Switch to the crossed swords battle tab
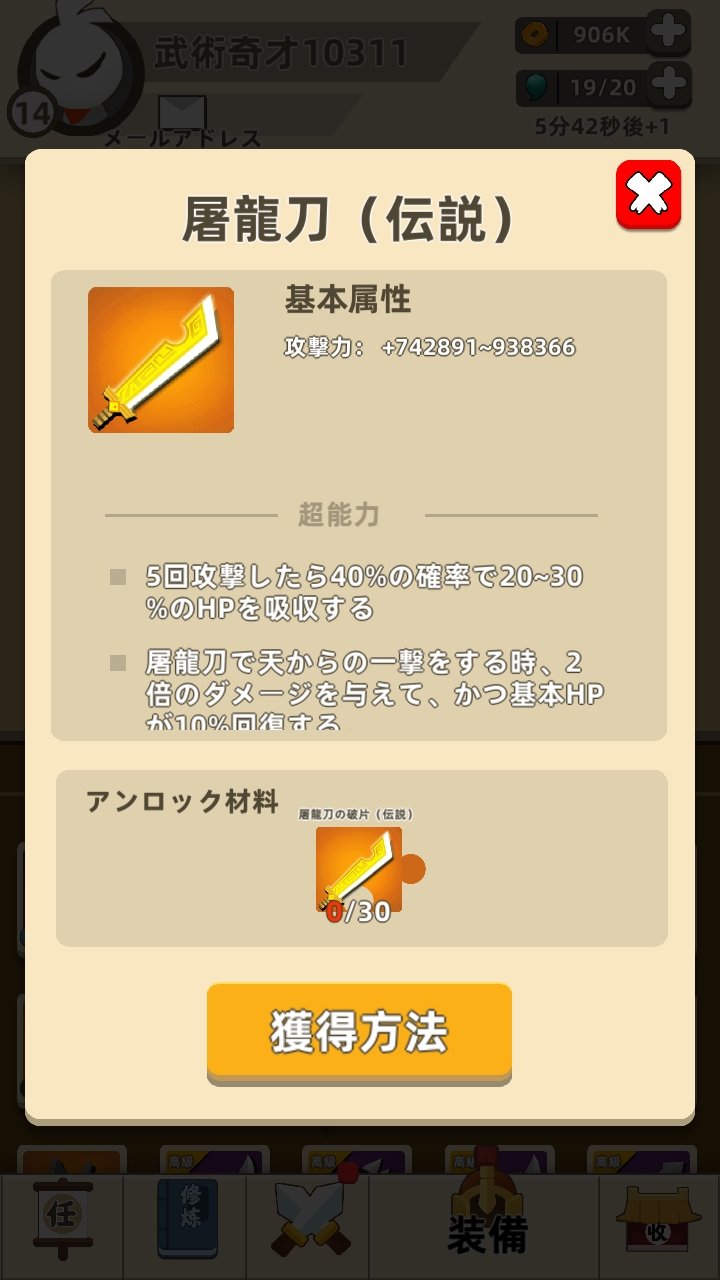Image resolution: width=720 pixels, height=1280 pixels. click(x=309, y=1222)
